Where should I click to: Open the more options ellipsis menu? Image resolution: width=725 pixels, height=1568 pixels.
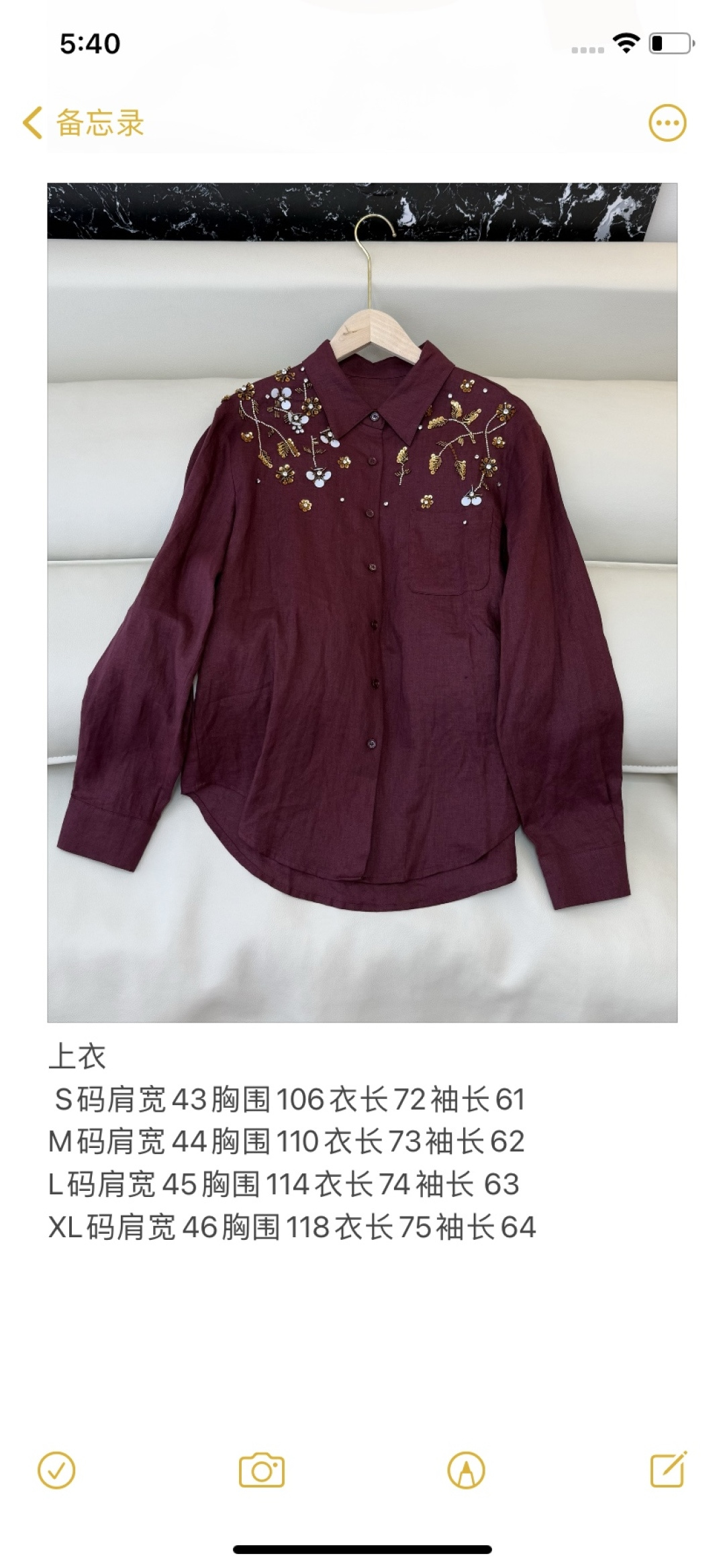click(x=667, y=123)
